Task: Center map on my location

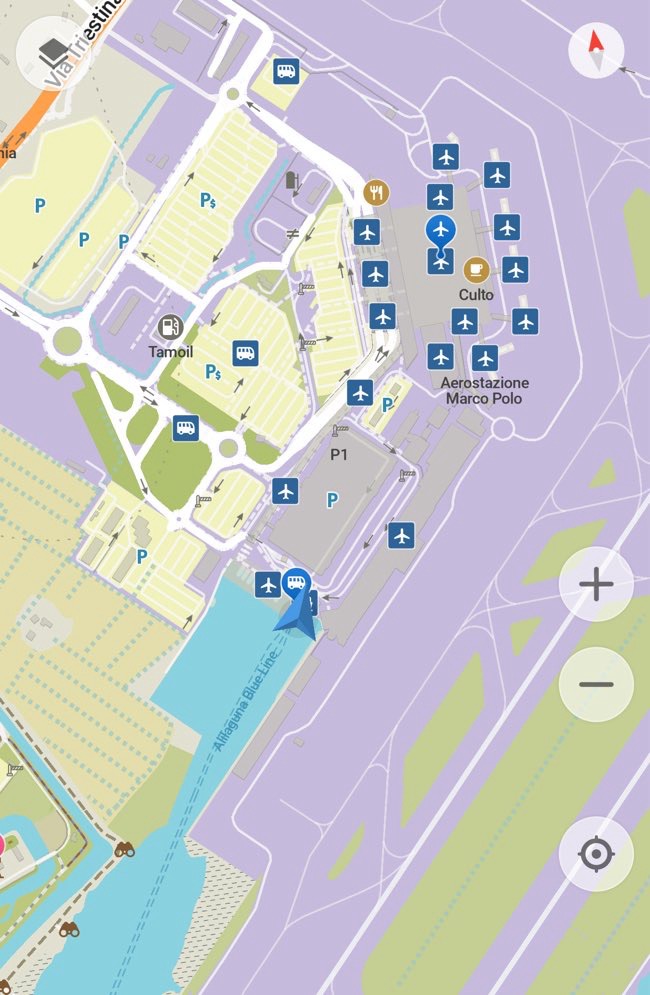Action: coord(596,855)
